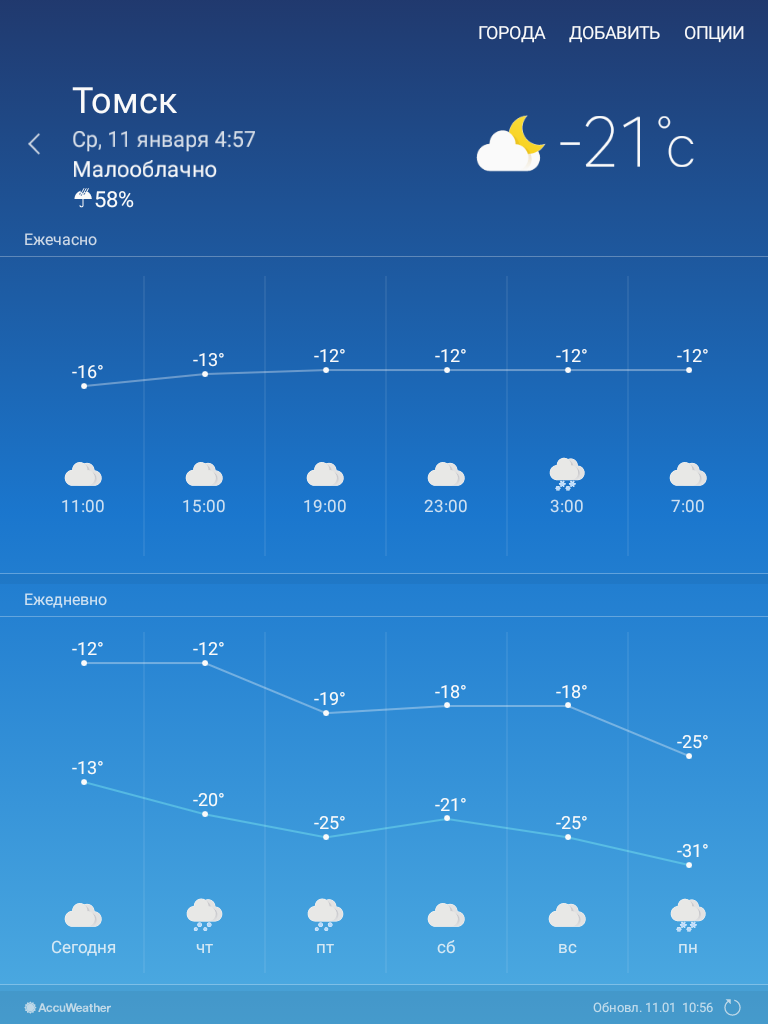Open the ОПЦИИ options menu
This screenshot has height=1024, width=768.
pos(713,33)
